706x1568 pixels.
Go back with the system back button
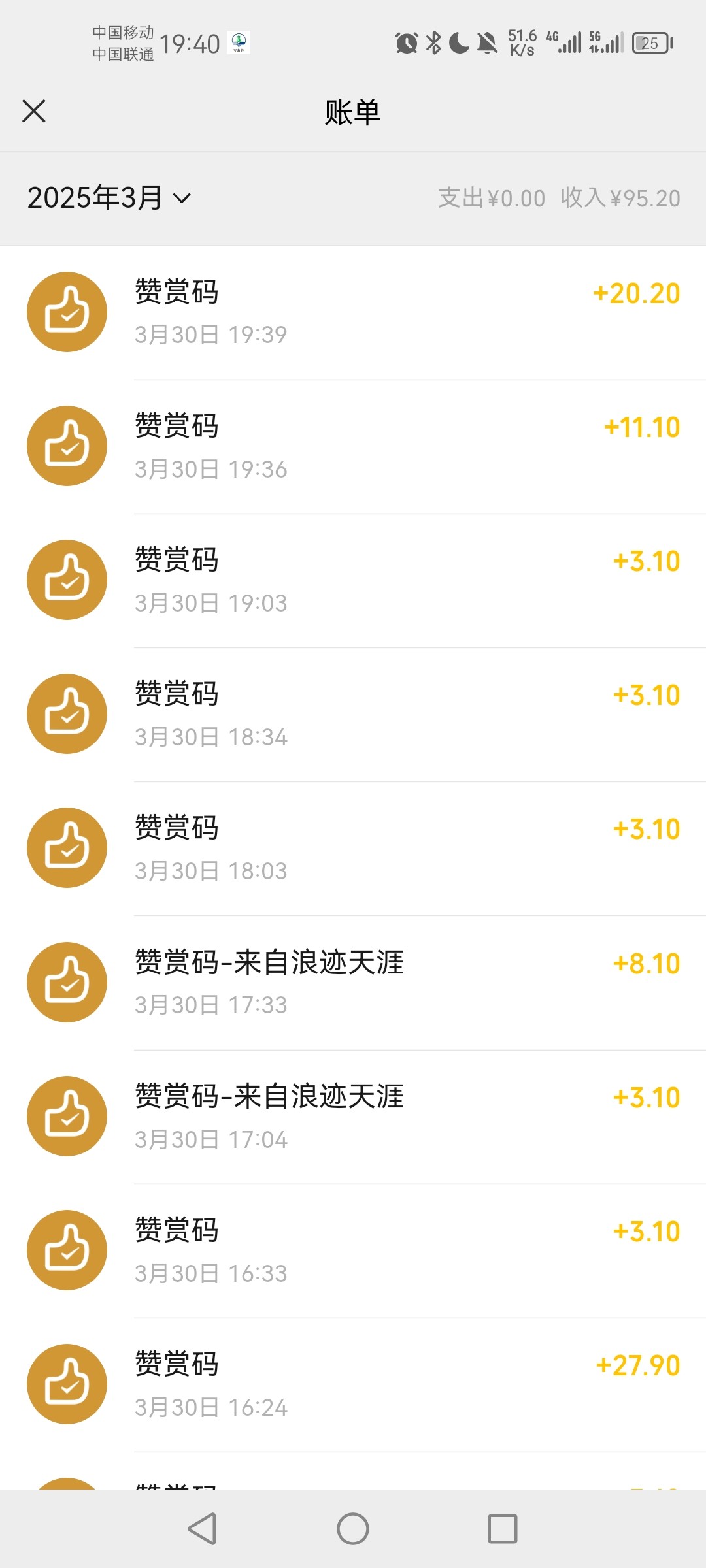[203, 1529]
